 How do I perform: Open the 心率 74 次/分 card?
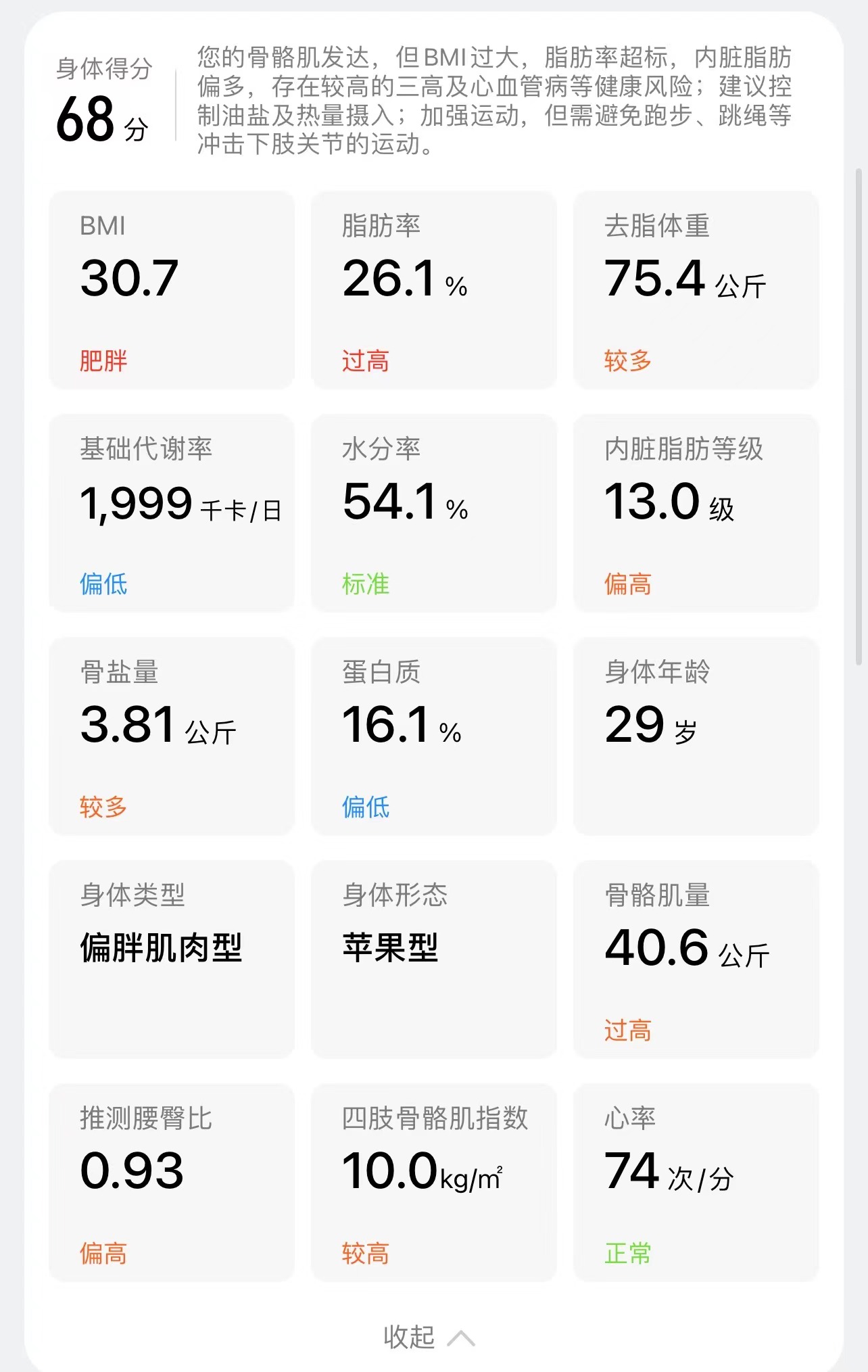[x=696, y=1183]
